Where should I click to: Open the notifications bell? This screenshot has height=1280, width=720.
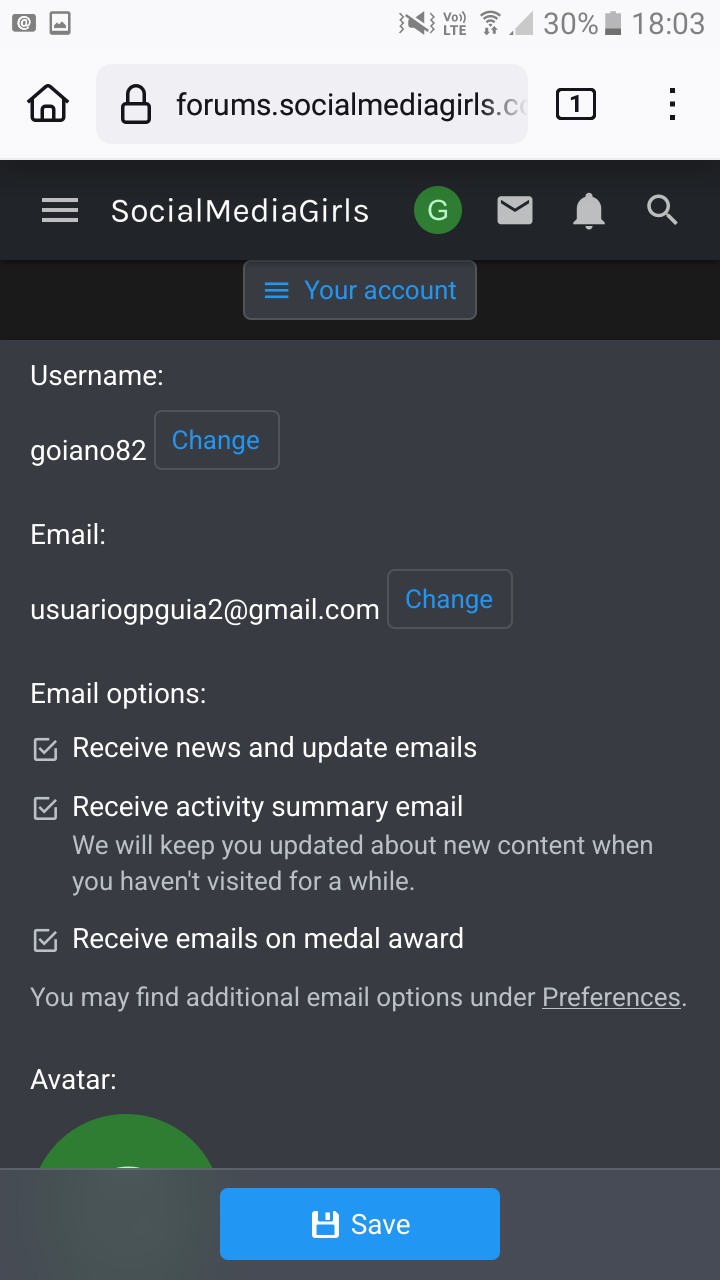coord(589,210)
